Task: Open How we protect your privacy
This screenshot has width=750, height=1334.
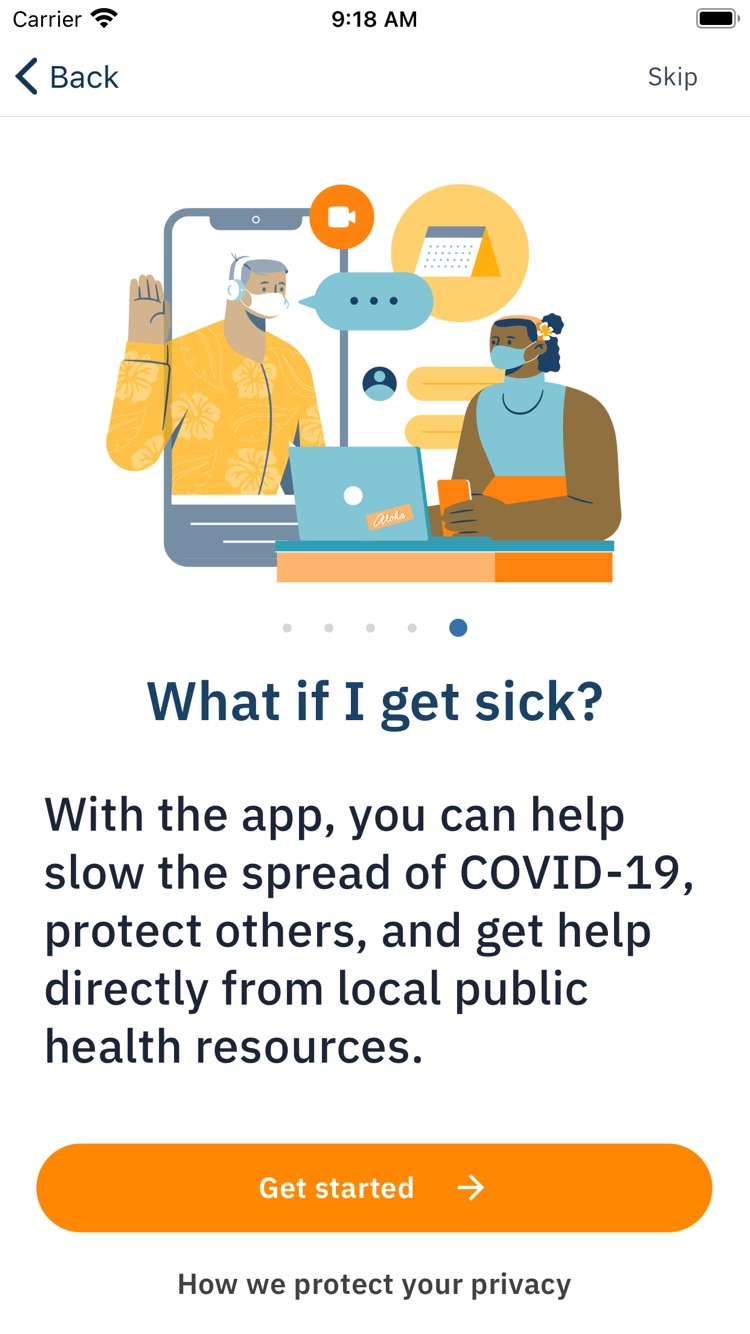Action: [374, 1284]
